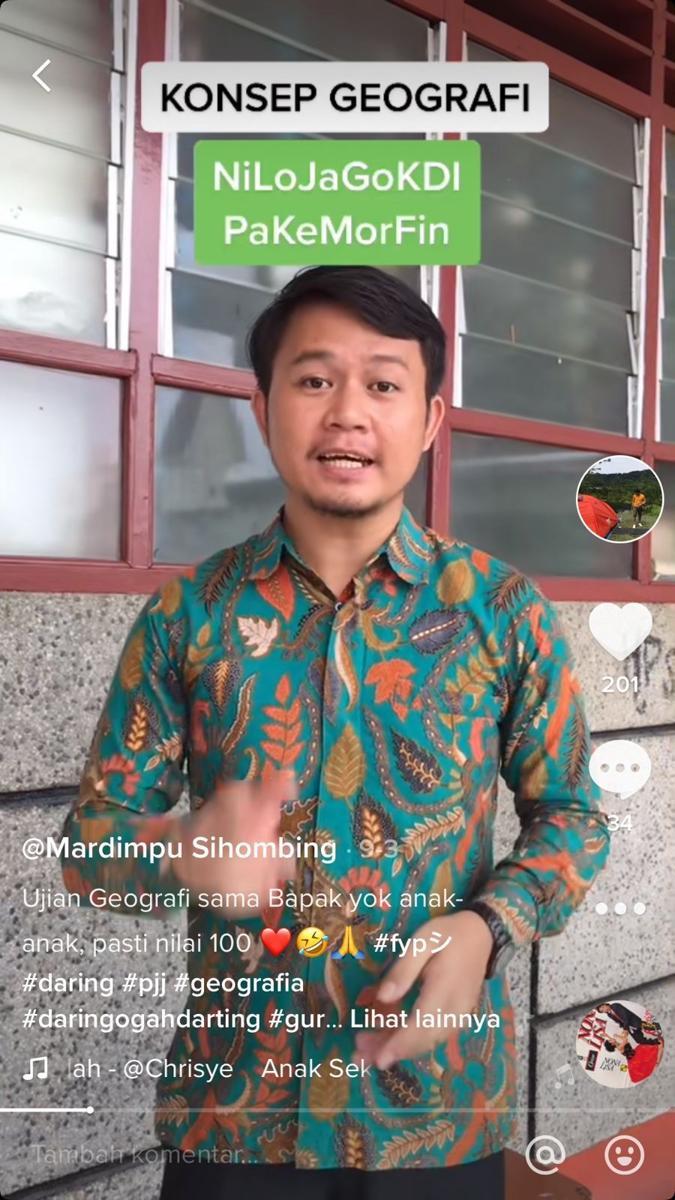Open the spinning sound disc
Screen dimensions: 675x1200
620,1044
